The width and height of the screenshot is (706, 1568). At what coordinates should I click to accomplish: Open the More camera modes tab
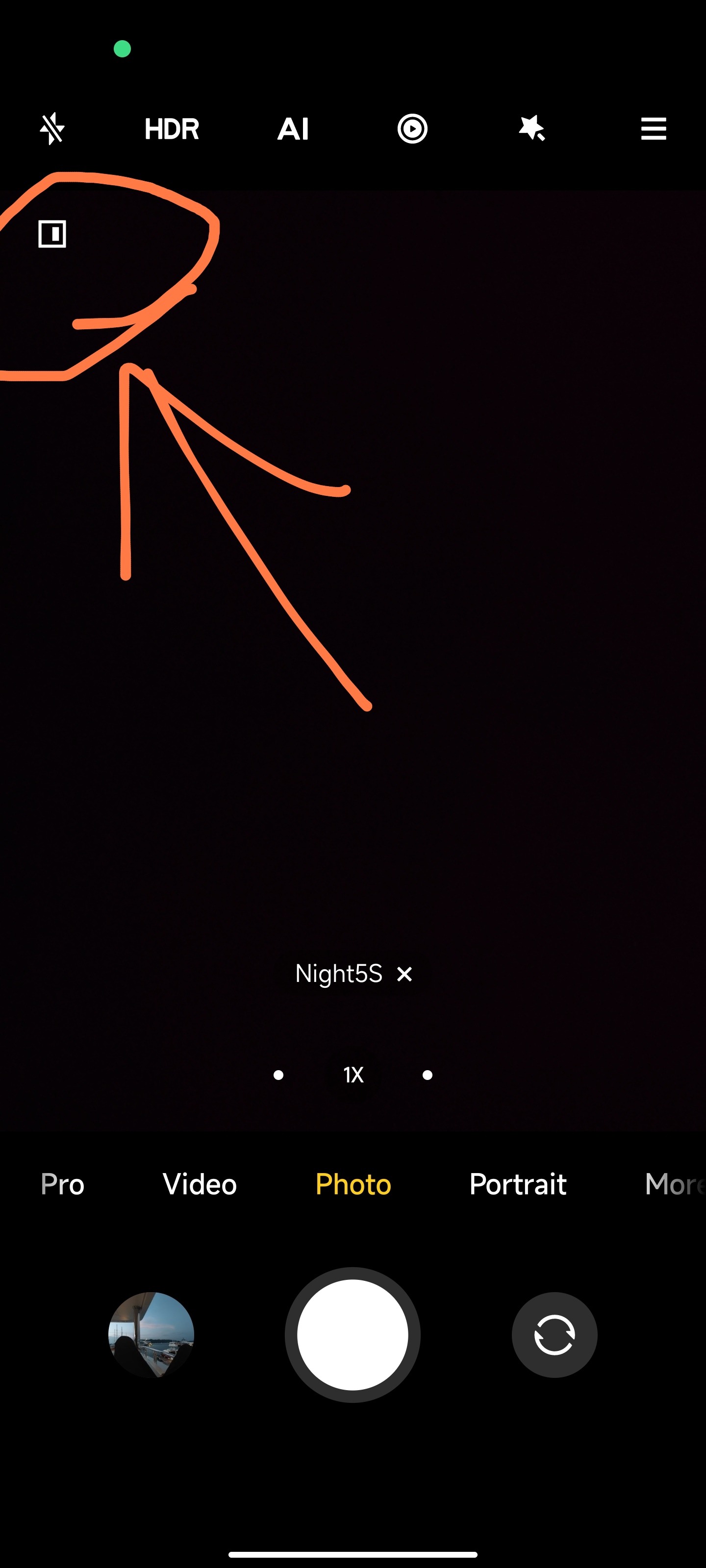tap(674, 1184)
